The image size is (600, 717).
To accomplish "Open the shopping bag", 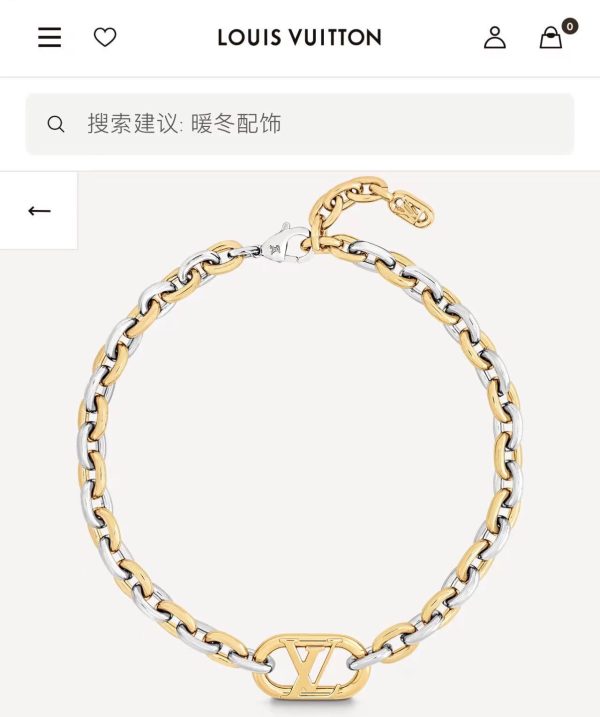I will pyautogui.click(x=551, y=38).
